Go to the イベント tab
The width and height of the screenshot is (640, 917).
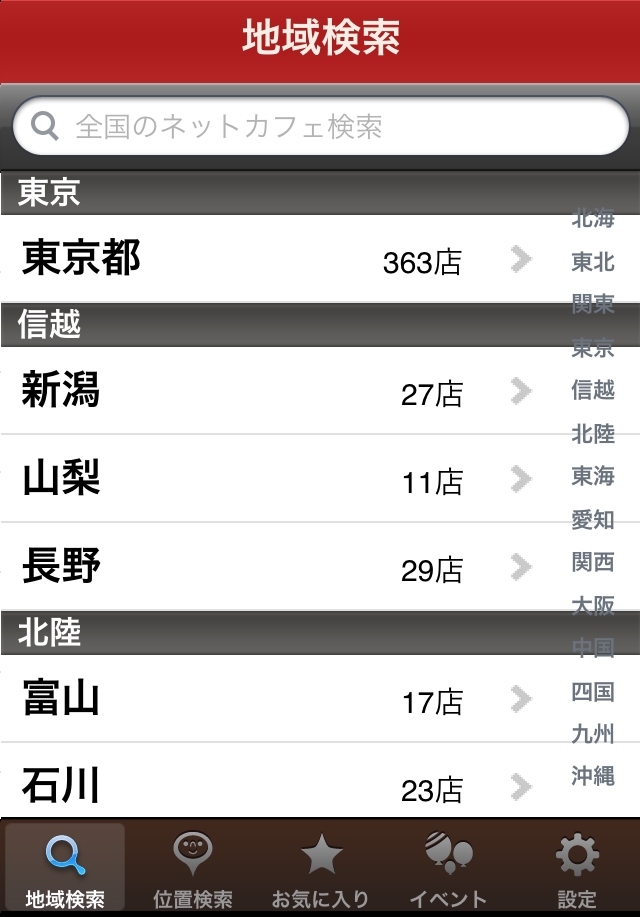(449, 869)
